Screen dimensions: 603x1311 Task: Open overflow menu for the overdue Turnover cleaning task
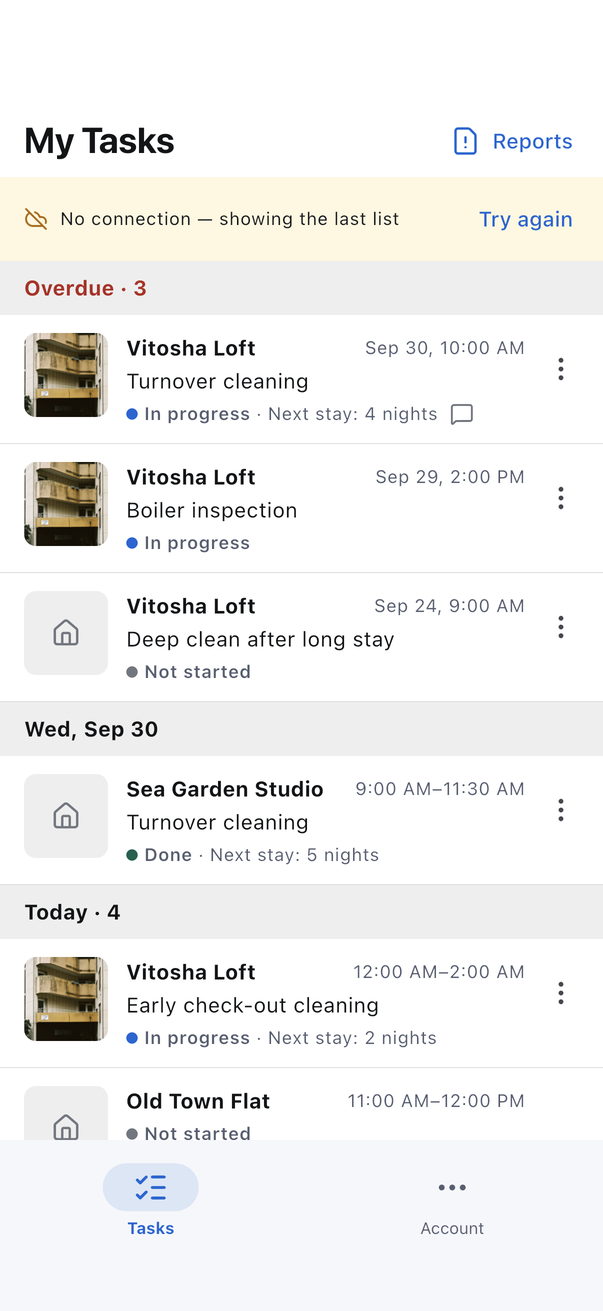click(561, 369)
